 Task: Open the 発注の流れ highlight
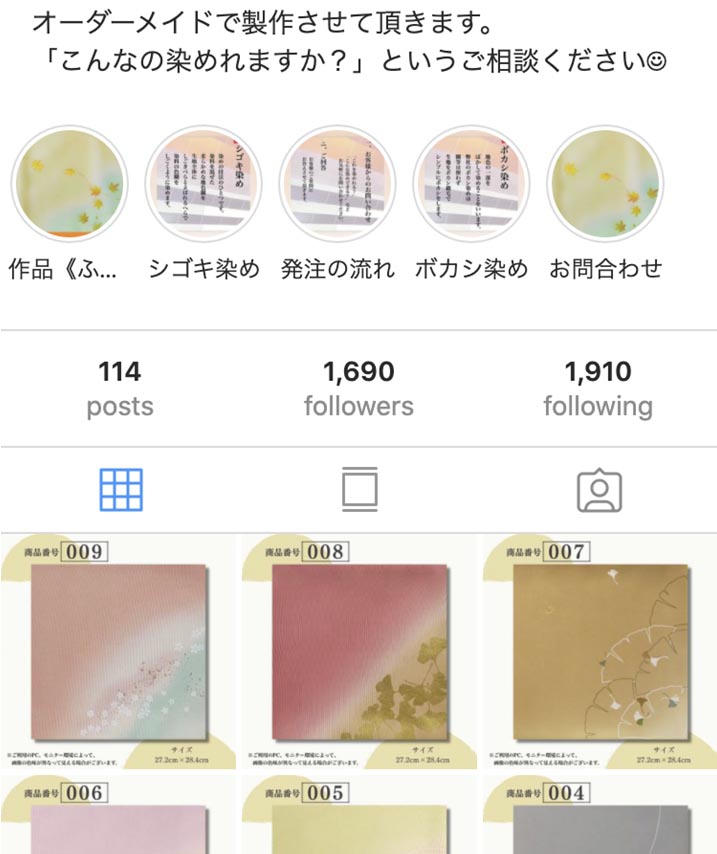337,184
